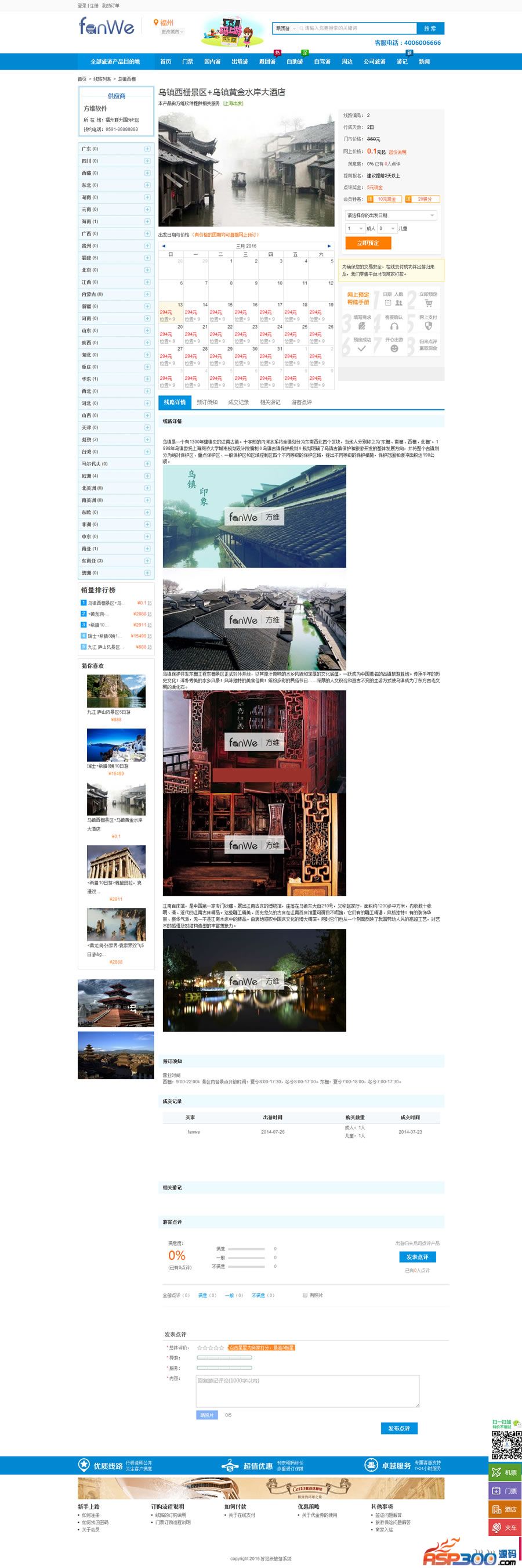Go to 门票 in the navigation bar
The width and height of the screenshot is (522, 1568).
pyautogui.click(x=187, y=62)
